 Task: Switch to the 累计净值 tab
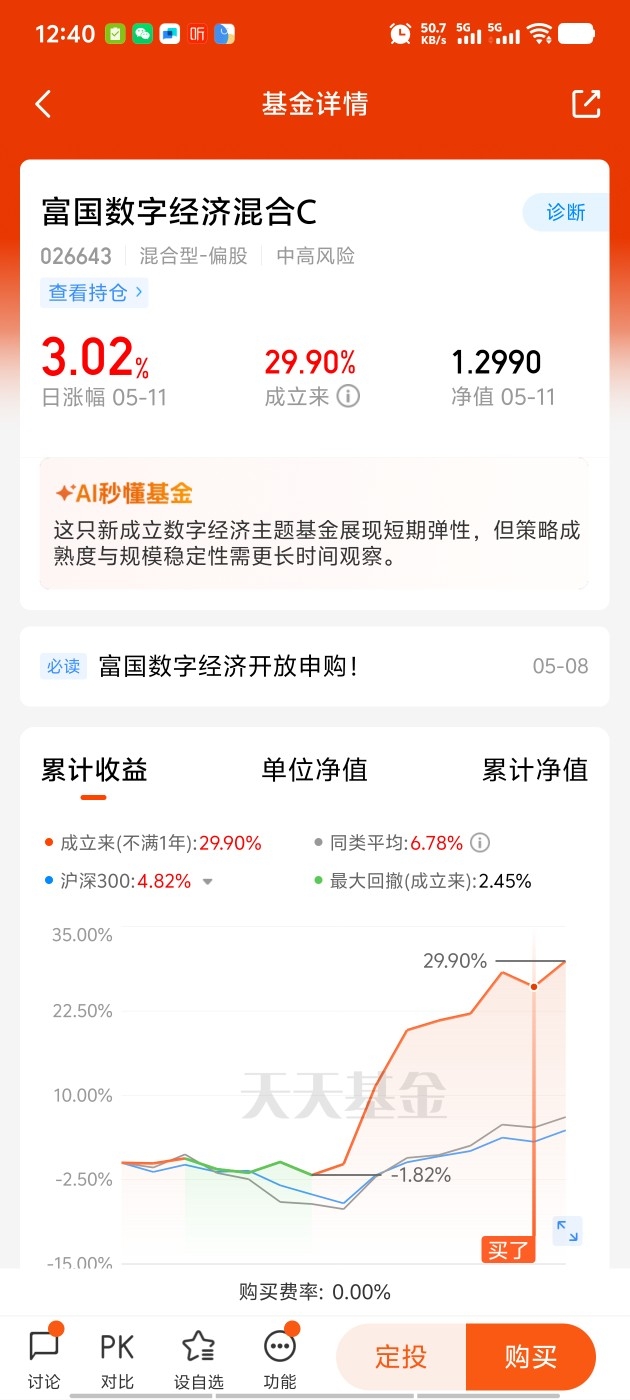[535, 769]
